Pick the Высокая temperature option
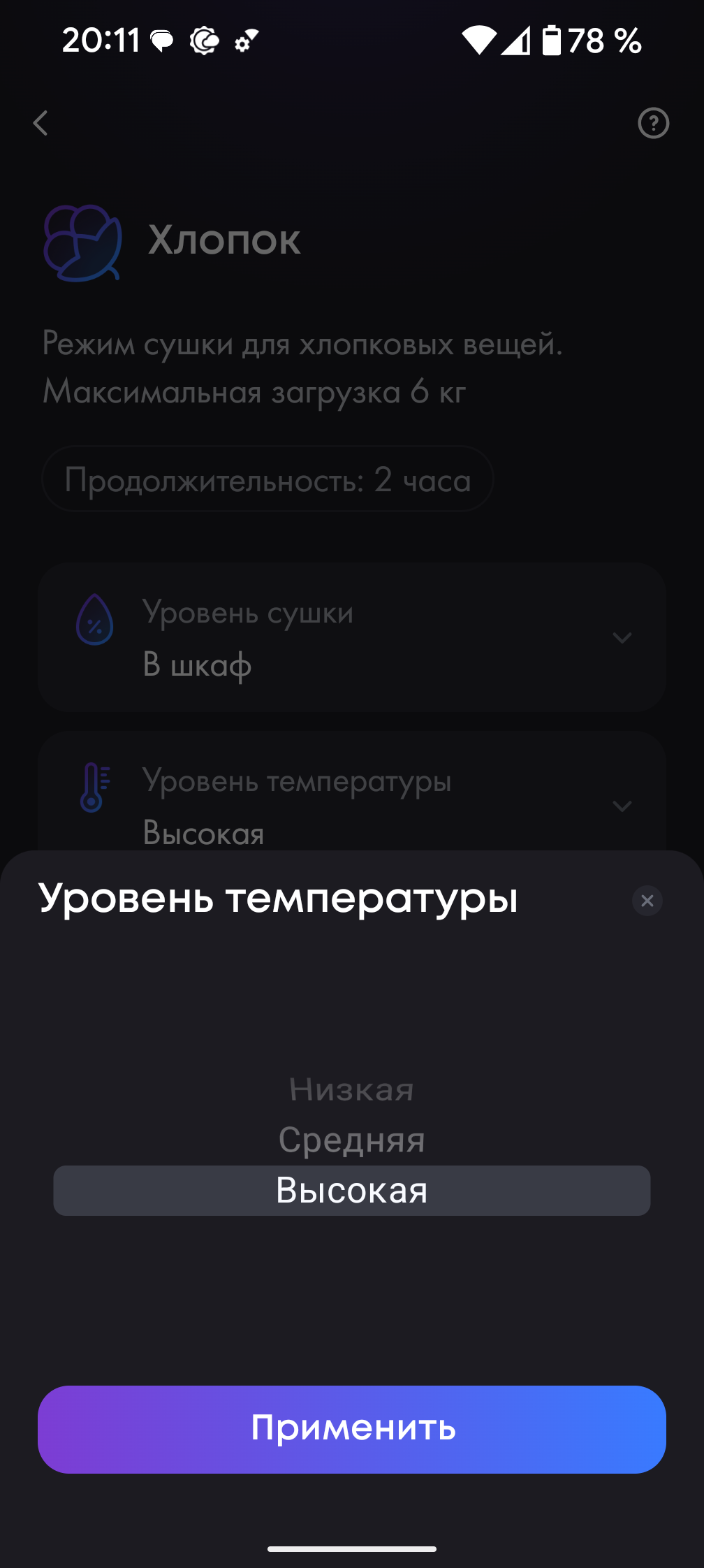The height and width of the screenshot is (1568, 704). click(352, 1191)
